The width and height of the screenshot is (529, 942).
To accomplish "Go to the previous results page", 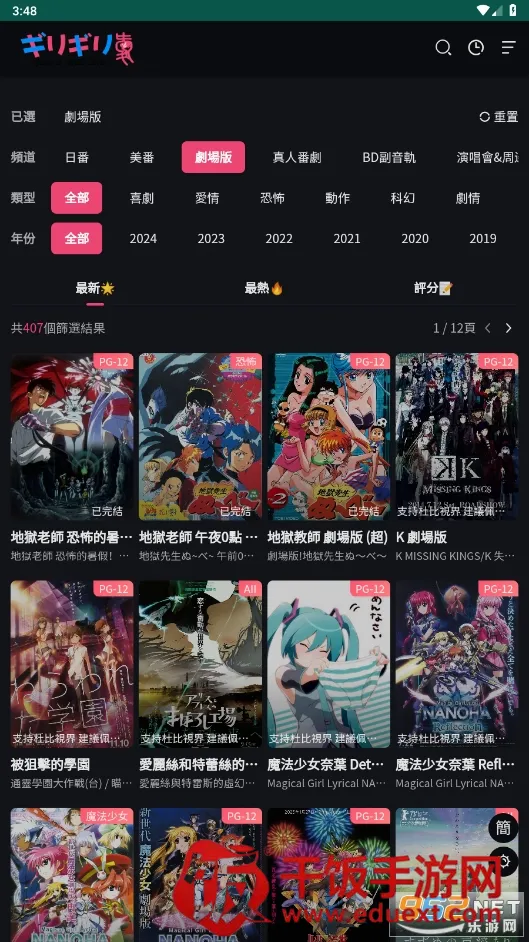I will (488, 328).
